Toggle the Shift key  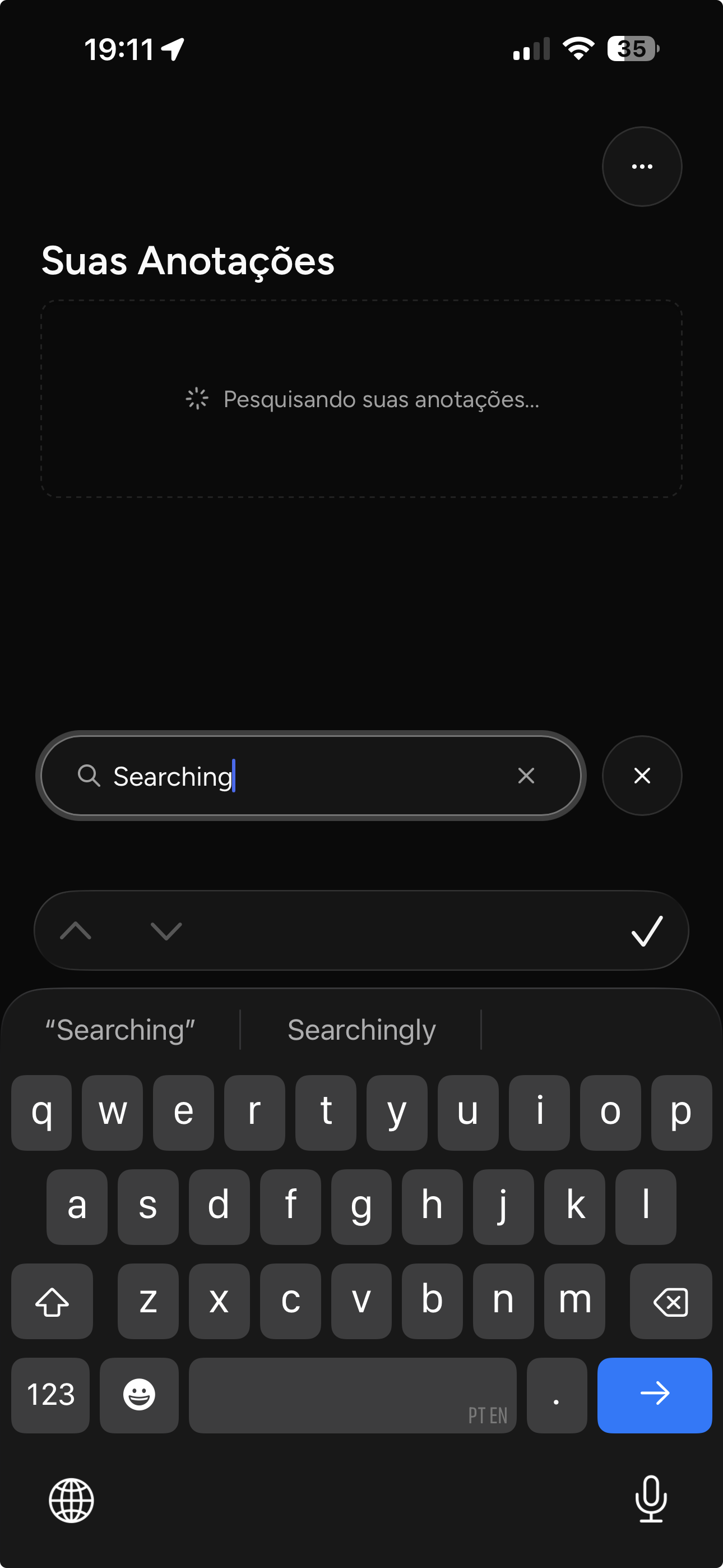(51, 1301)
